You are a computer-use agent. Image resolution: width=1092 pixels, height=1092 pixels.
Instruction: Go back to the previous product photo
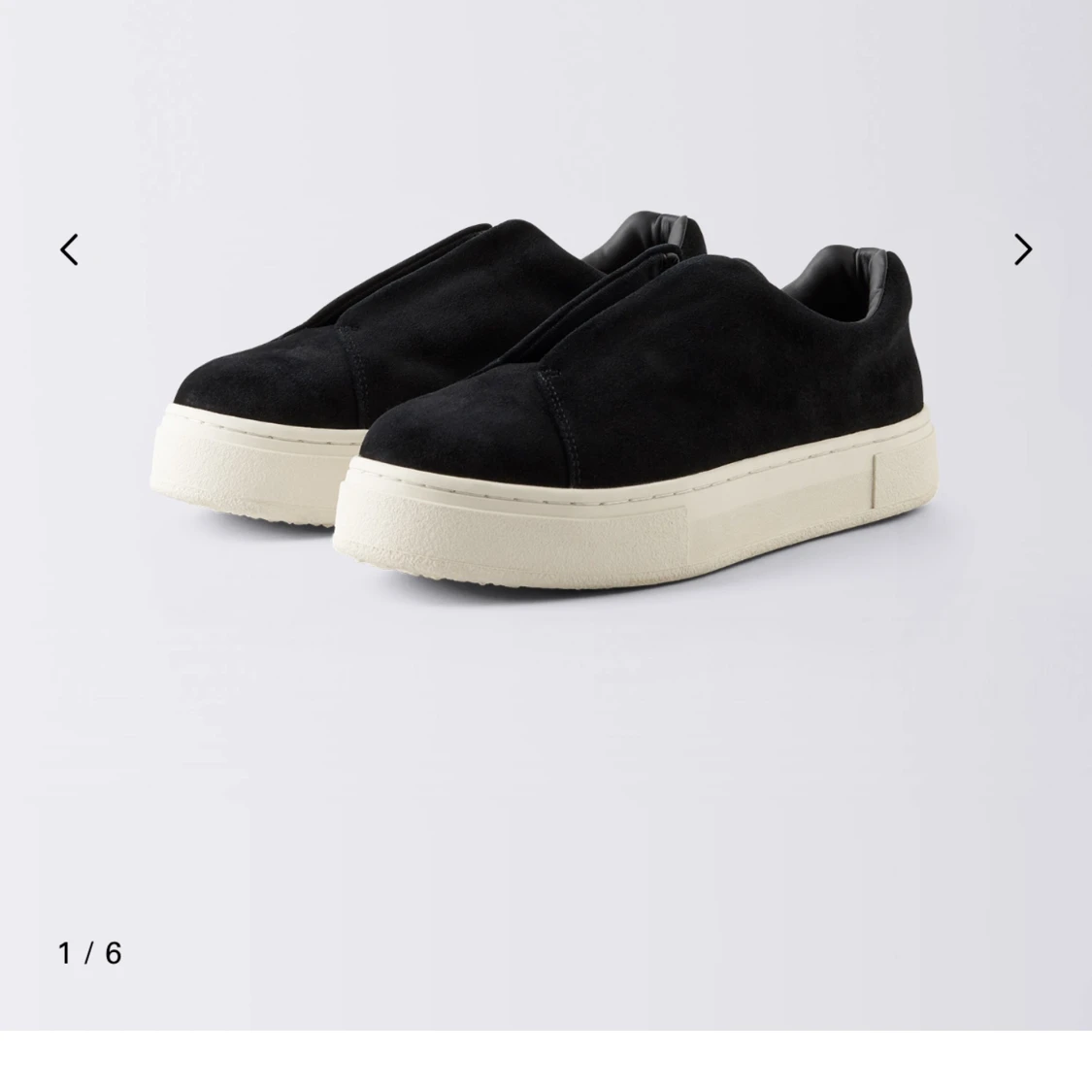(70, 249)
